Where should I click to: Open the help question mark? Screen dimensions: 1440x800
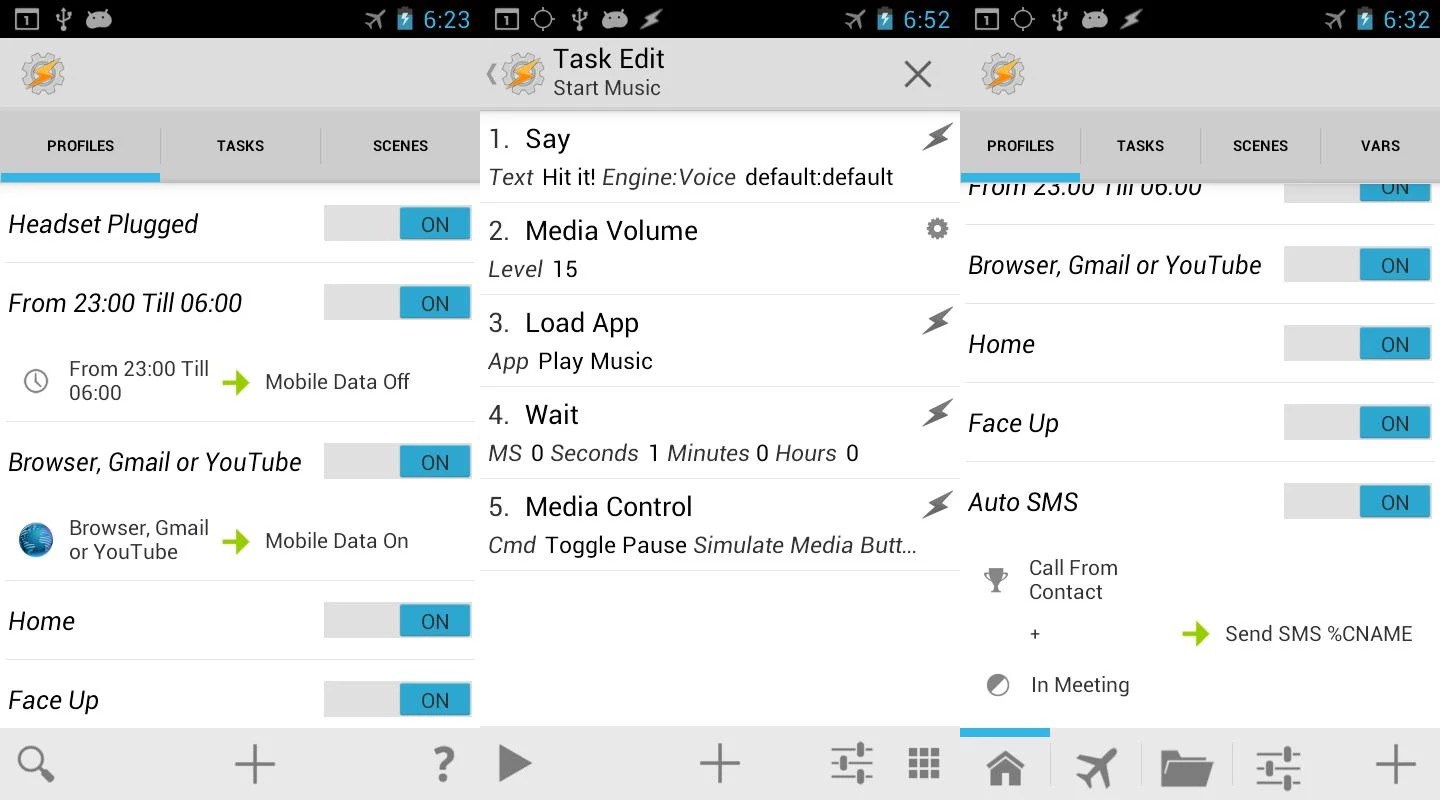tap(443, 765)
